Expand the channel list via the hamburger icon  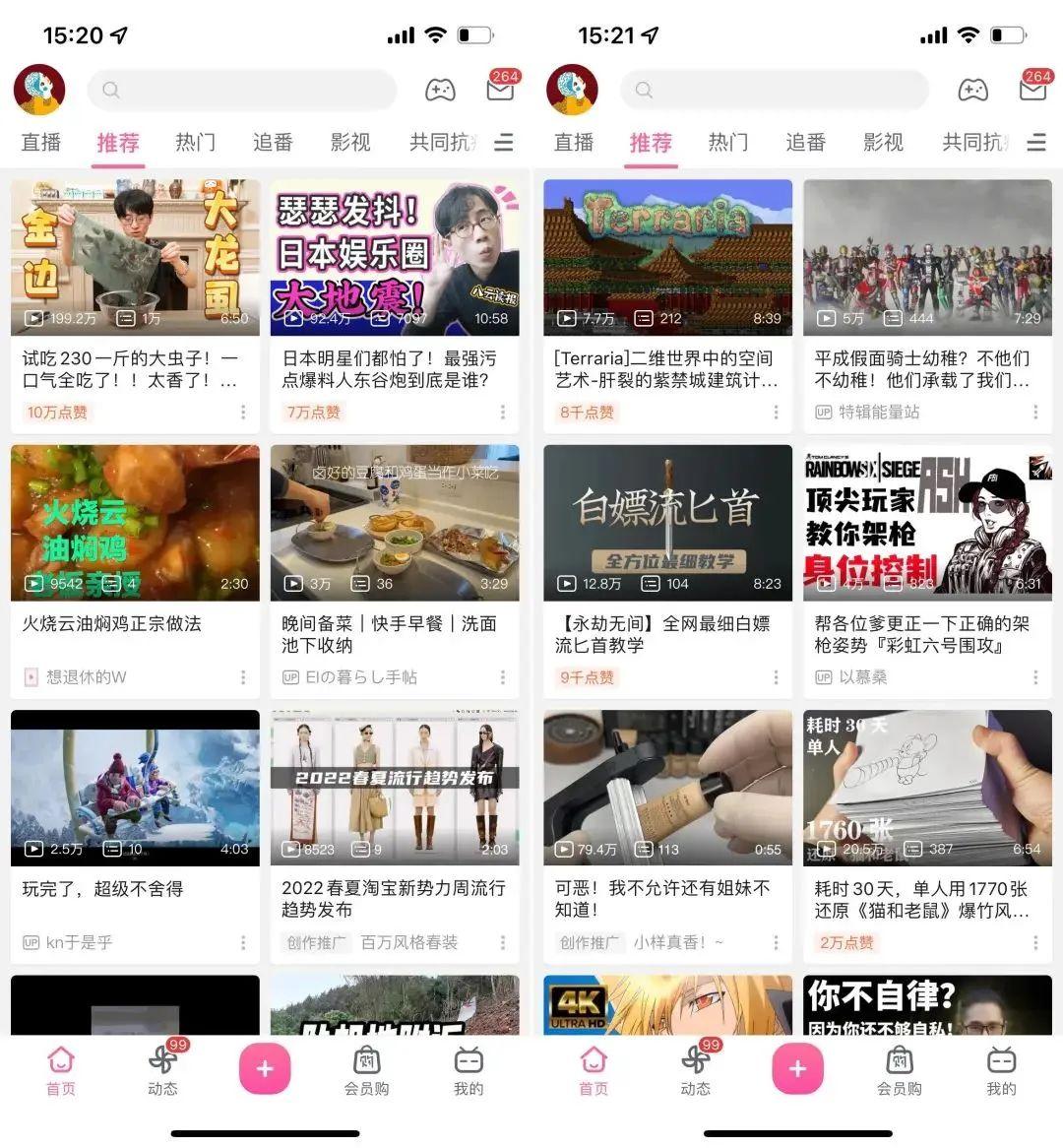click(x=505, y=142)
